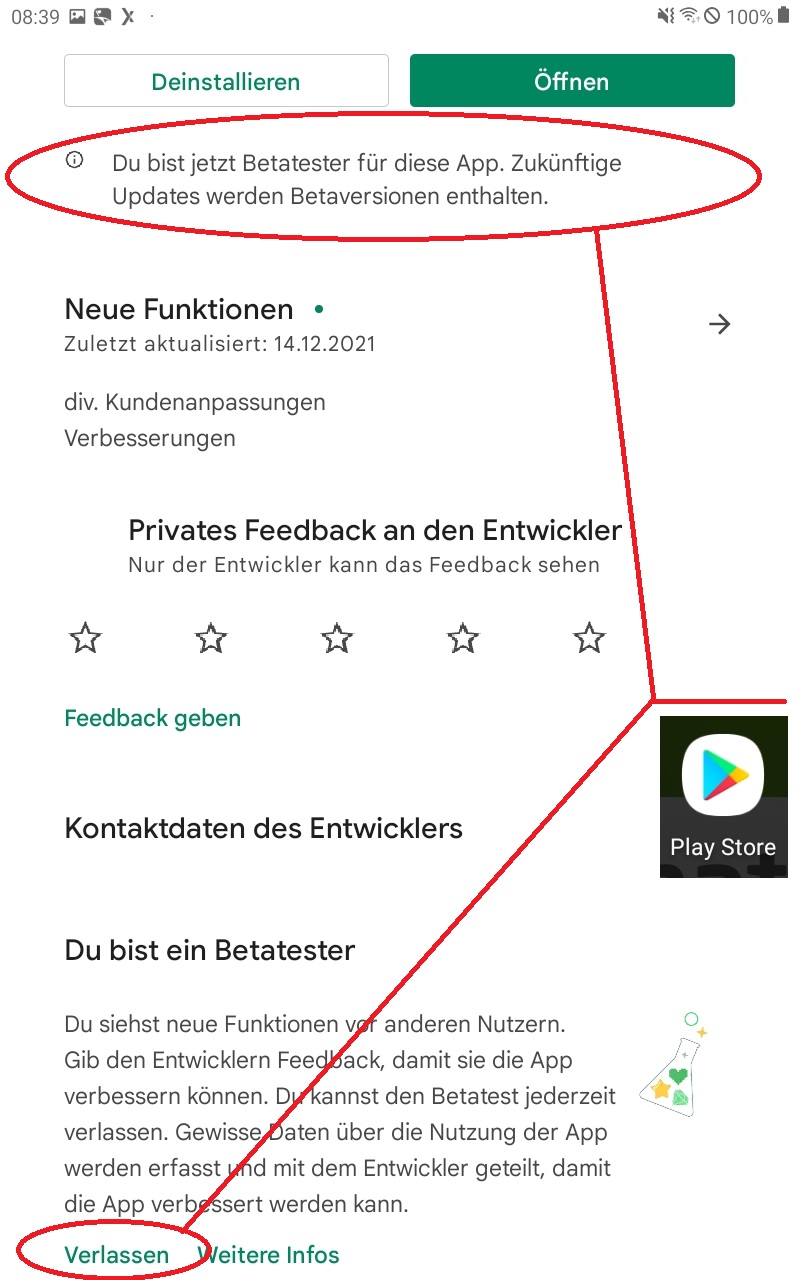Tap the battery indicator showing 100%
Viewport: 800px width, 1280px height.
(x=755, y=16)
